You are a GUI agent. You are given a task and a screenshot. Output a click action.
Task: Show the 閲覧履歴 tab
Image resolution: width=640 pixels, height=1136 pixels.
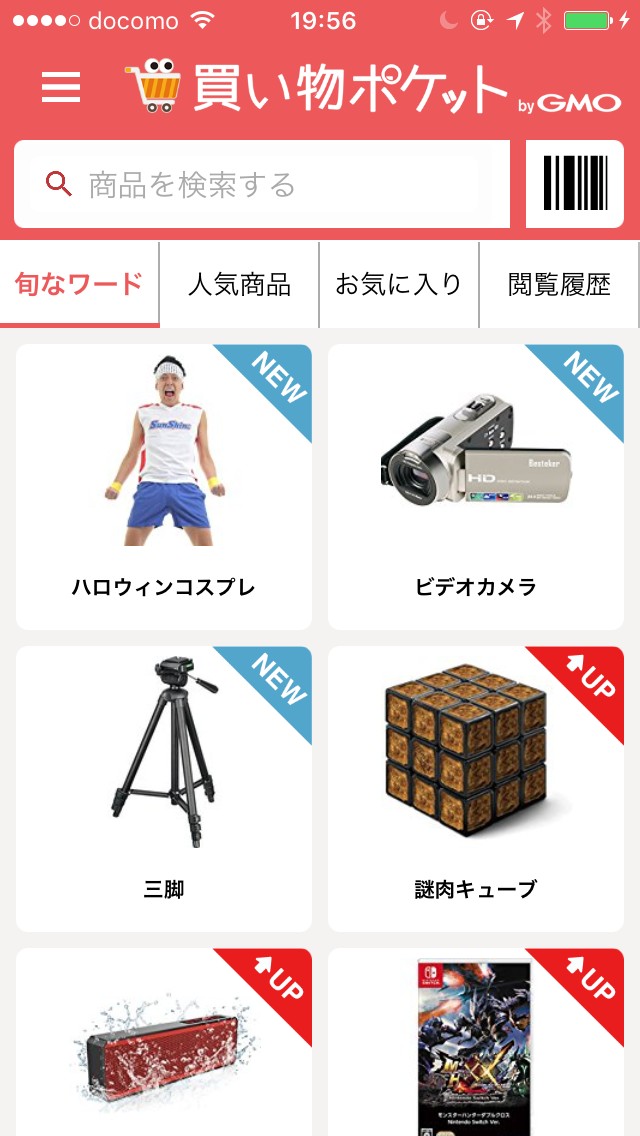point(559,285)
